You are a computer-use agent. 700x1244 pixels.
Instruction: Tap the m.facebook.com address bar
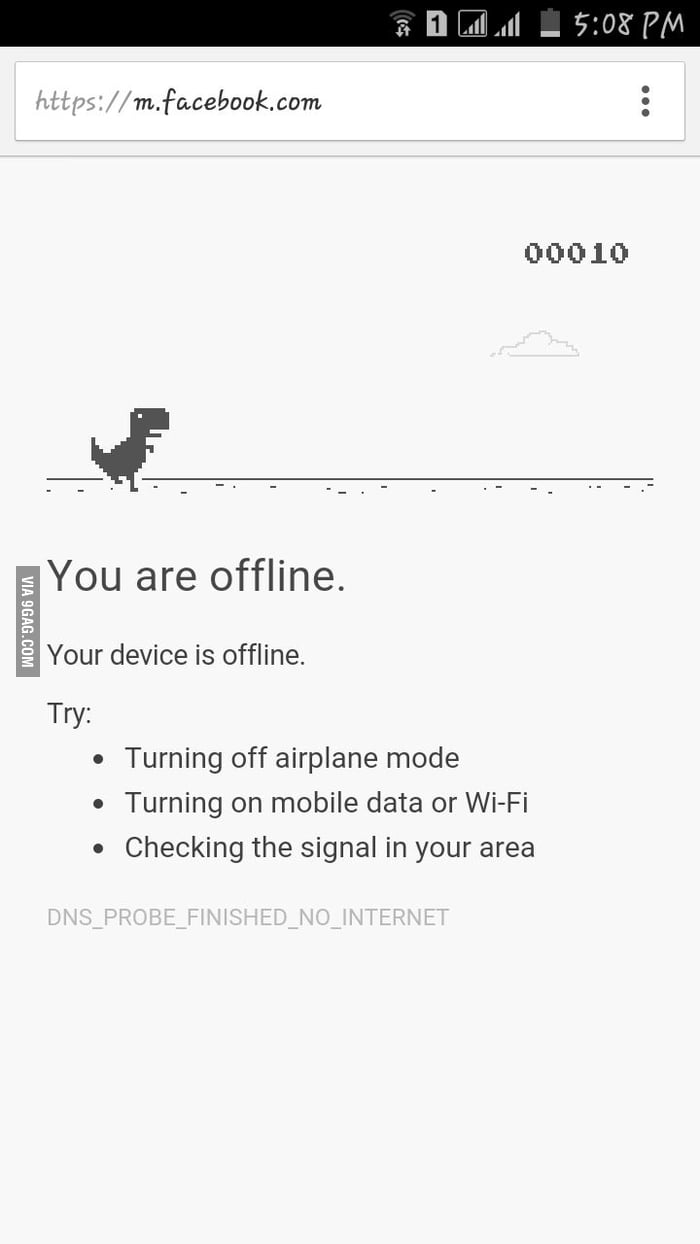300,101
